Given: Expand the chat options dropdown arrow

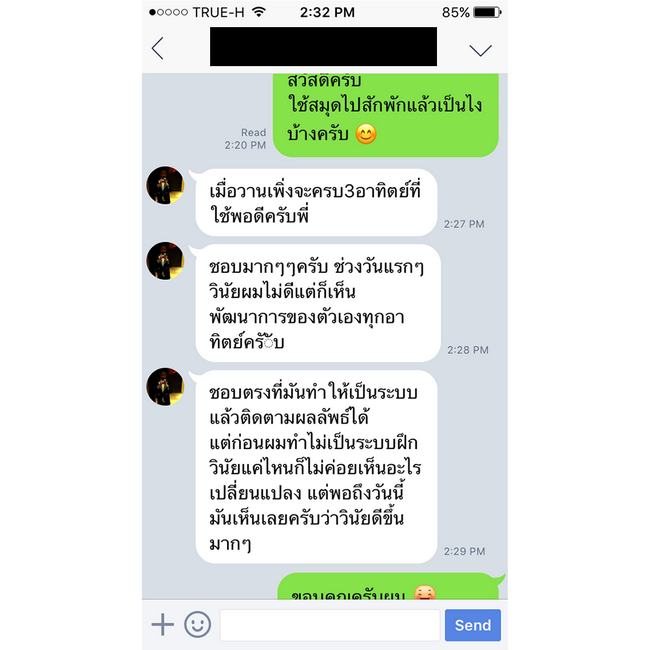Looking at the screenshot, I should click(x=480, y=49).
